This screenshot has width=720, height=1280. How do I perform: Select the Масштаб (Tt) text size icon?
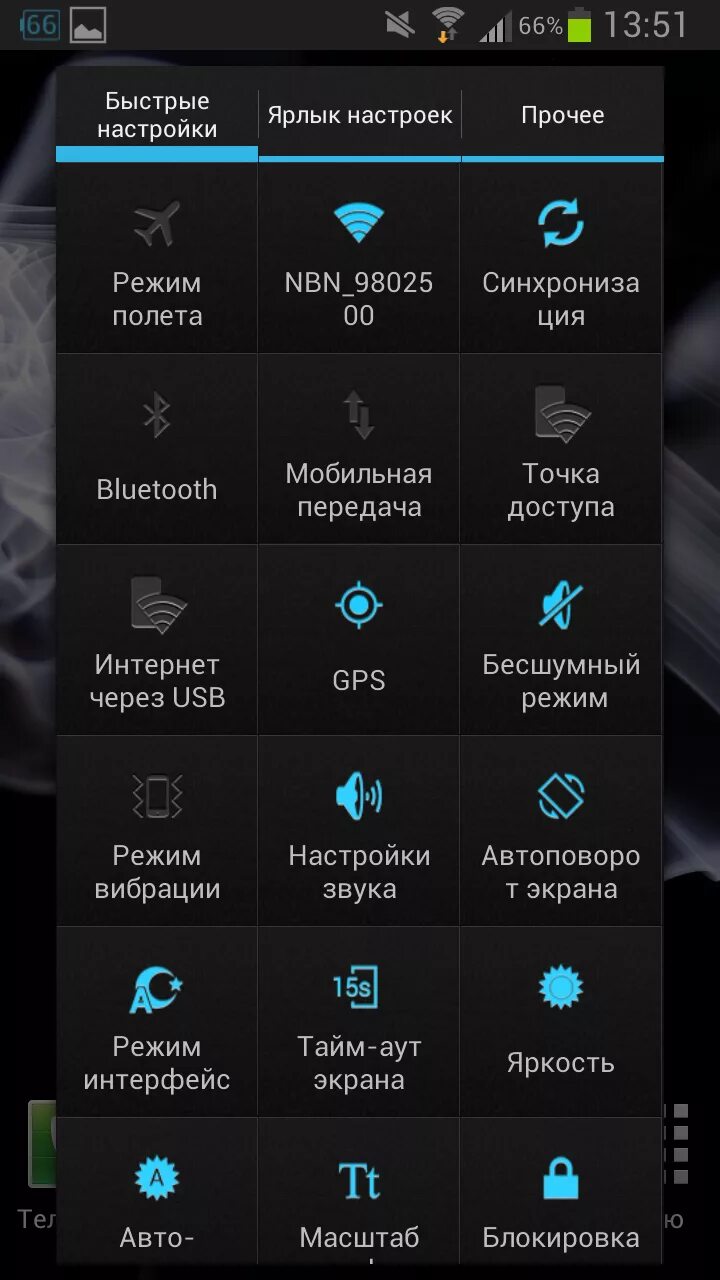(358, 1180)
